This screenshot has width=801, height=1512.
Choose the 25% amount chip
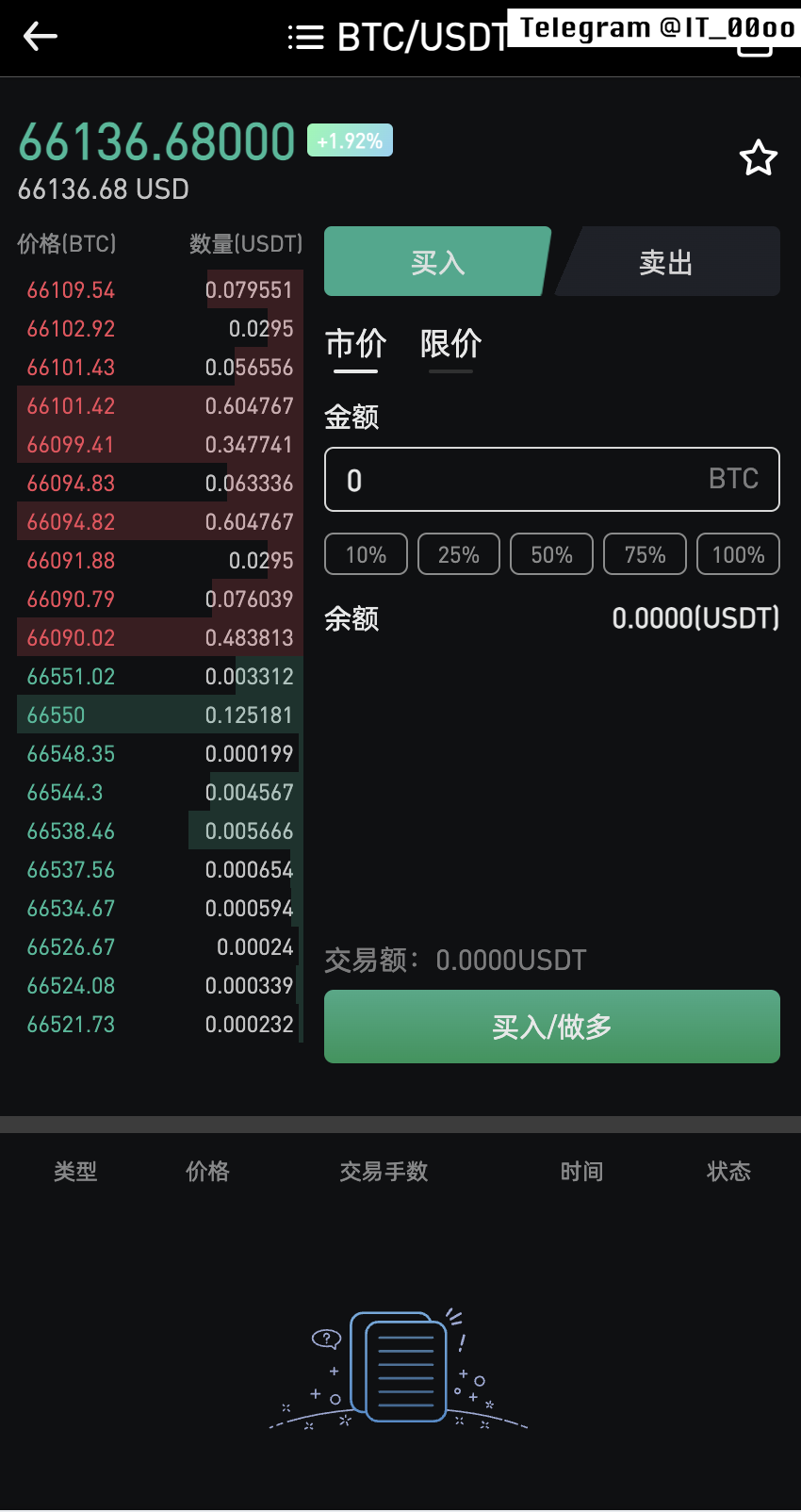[459, 554]
